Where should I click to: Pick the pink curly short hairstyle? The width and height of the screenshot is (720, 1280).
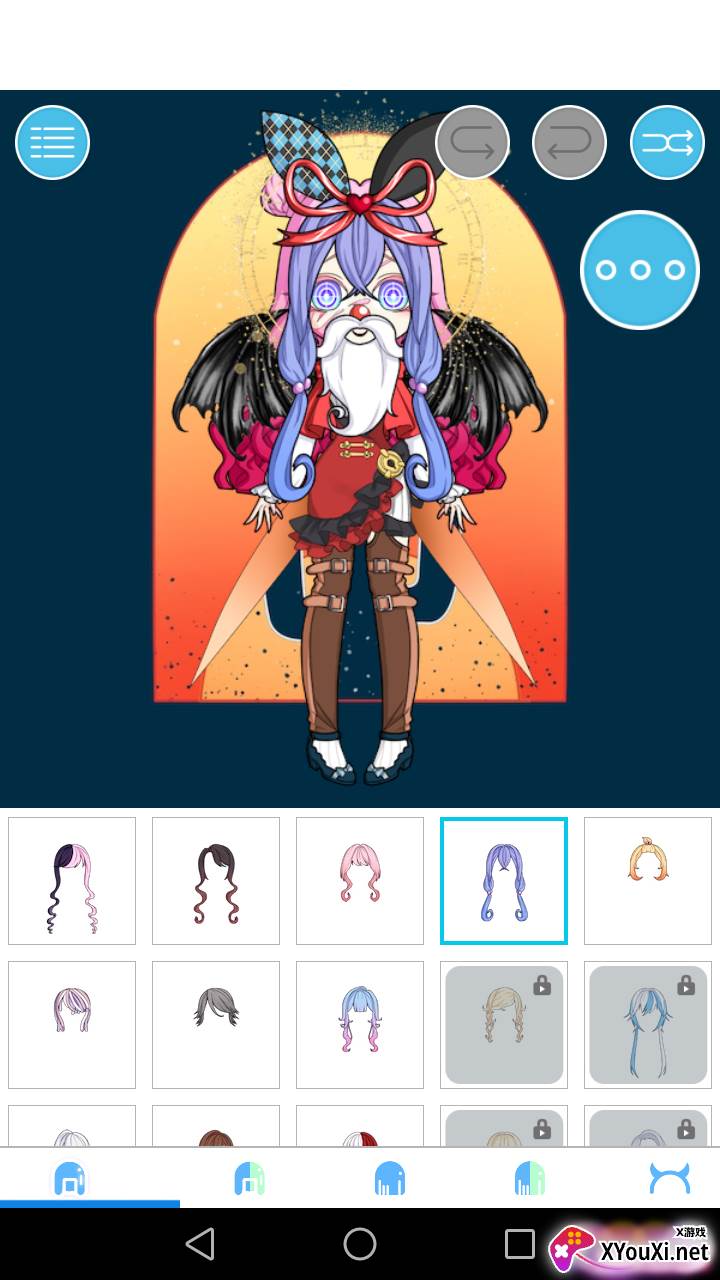pos(360,881)
